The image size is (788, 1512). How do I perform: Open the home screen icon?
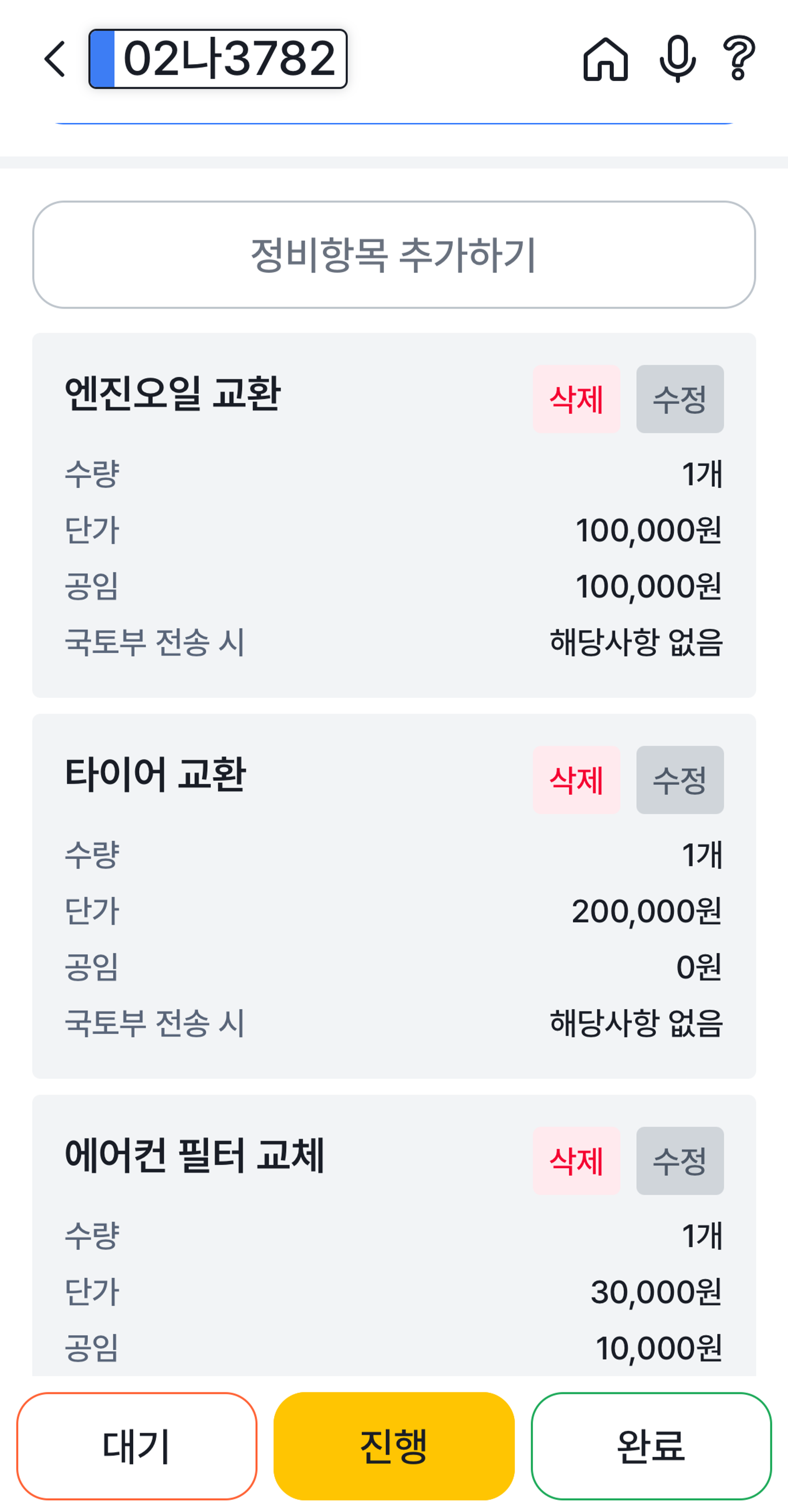point(606,59)
